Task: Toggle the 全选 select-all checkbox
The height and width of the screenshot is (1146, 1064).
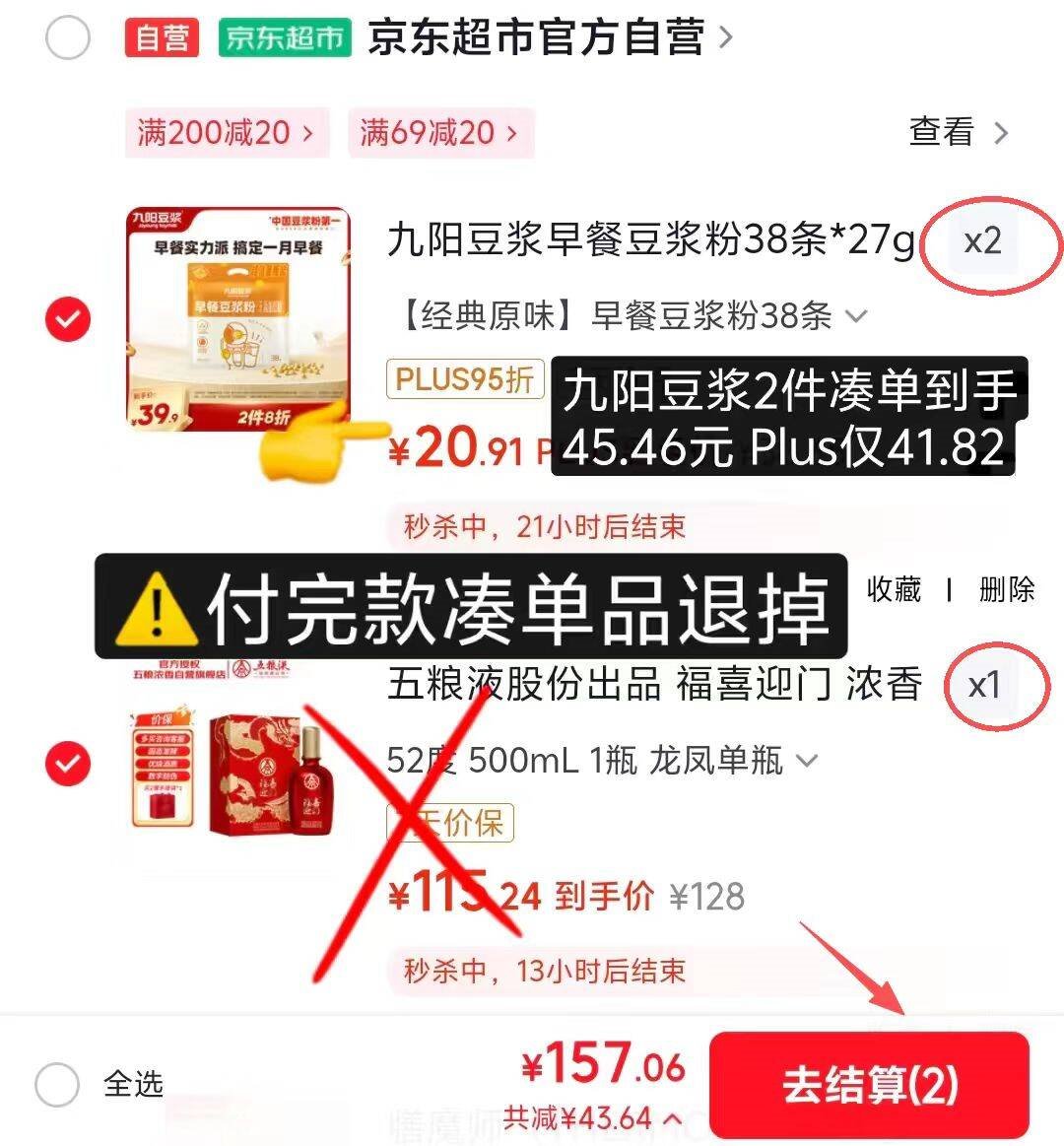Action: [x=57, y=1085]
